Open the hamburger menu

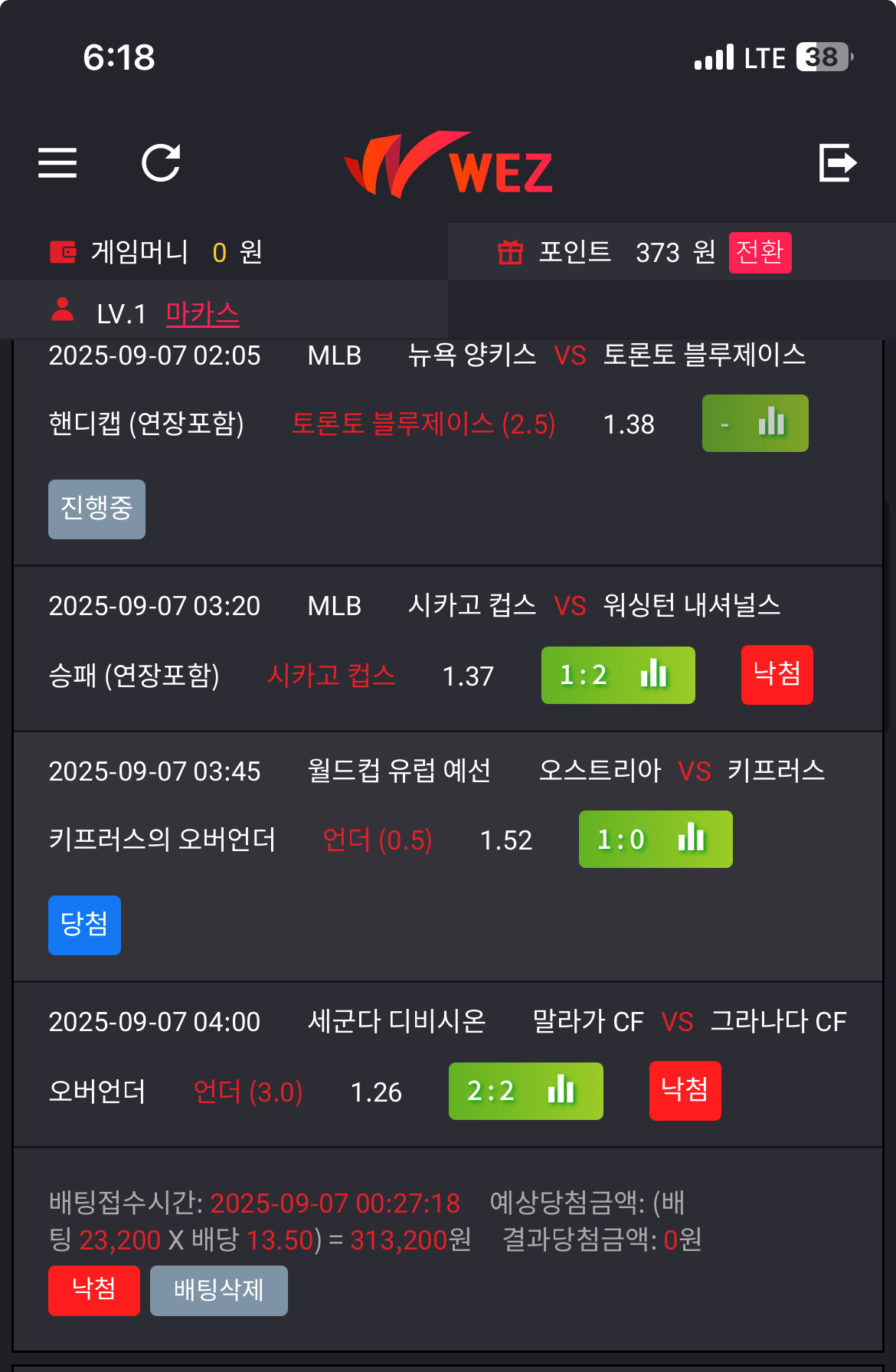pyautogui.click(x=57, y=162)
